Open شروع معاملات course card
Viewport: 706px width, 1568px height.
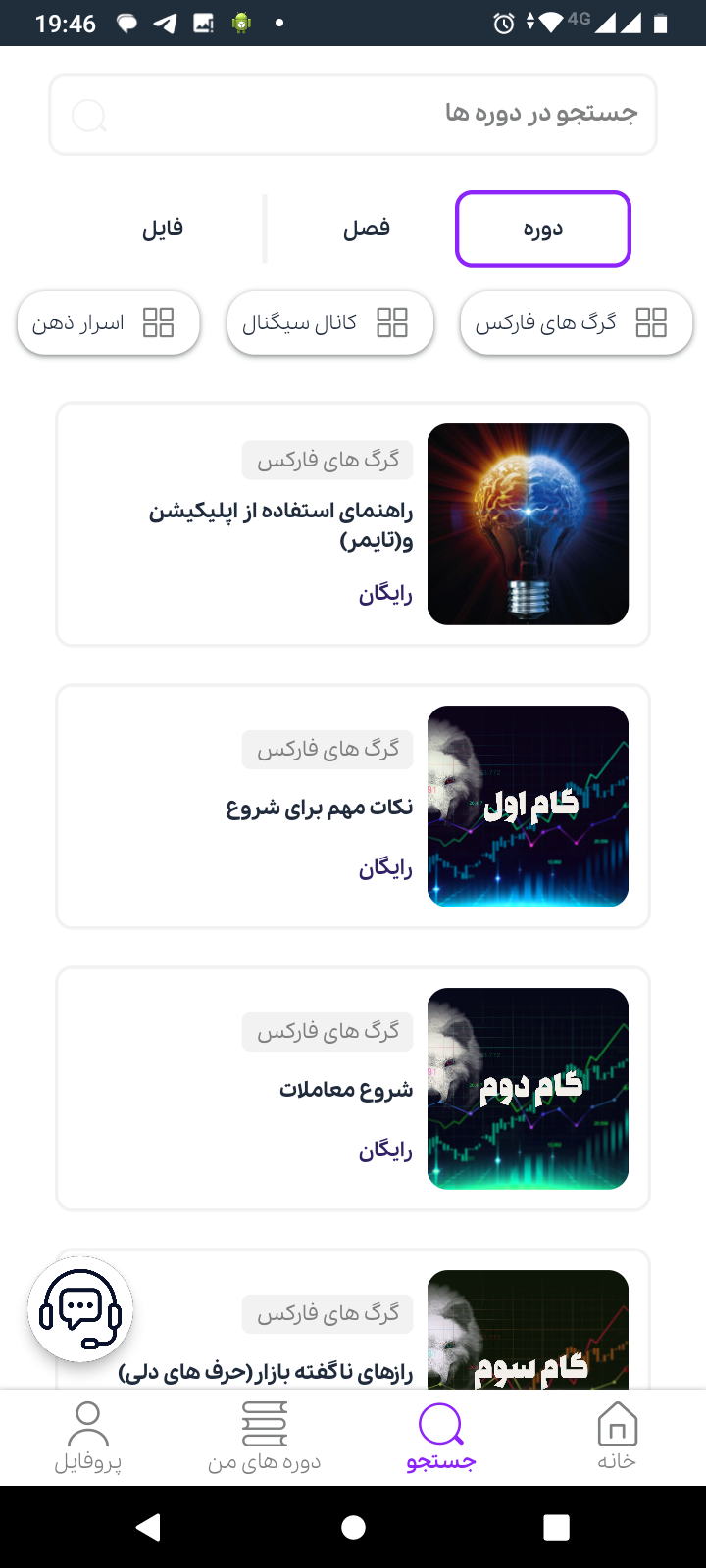click(353, 1089)
